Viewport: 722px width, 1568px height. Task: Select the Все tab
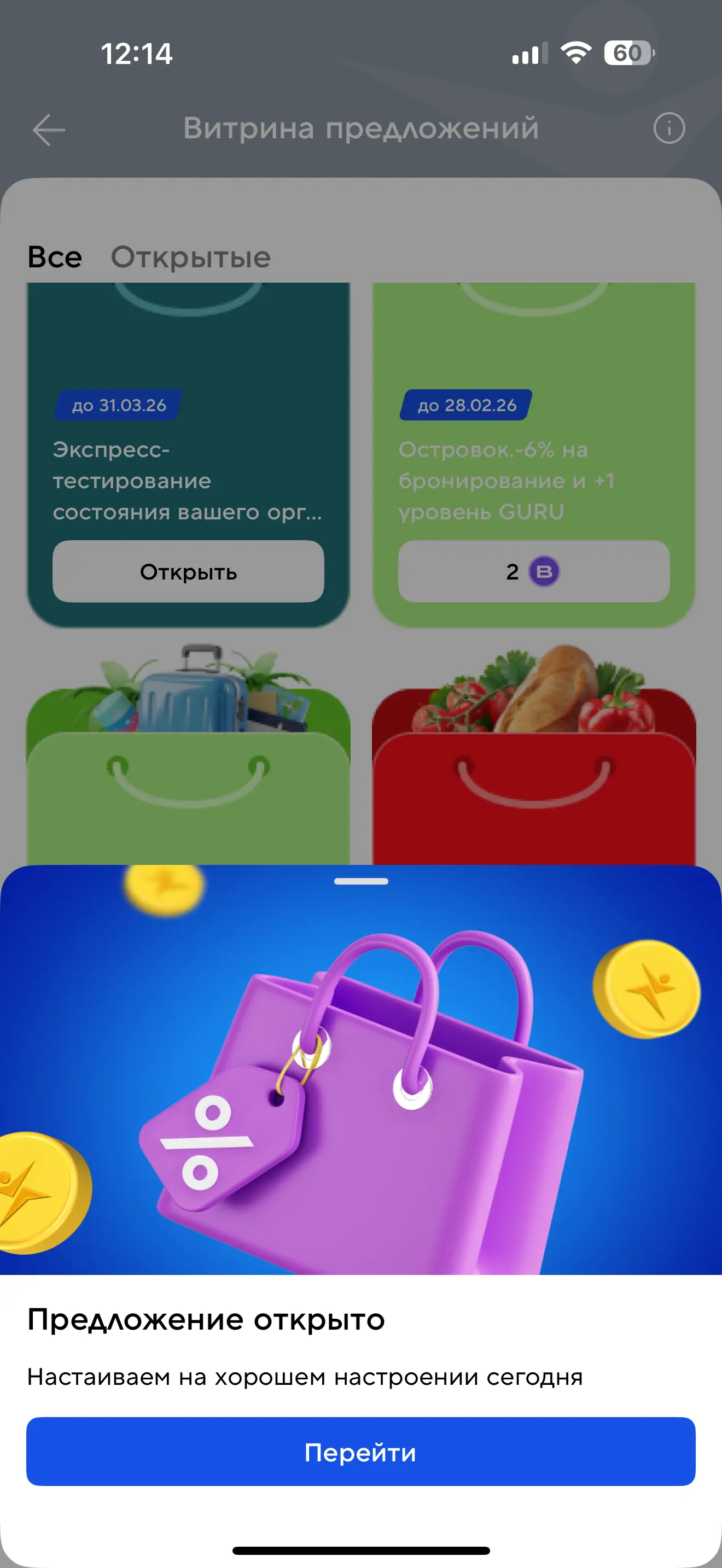(55, 257)
